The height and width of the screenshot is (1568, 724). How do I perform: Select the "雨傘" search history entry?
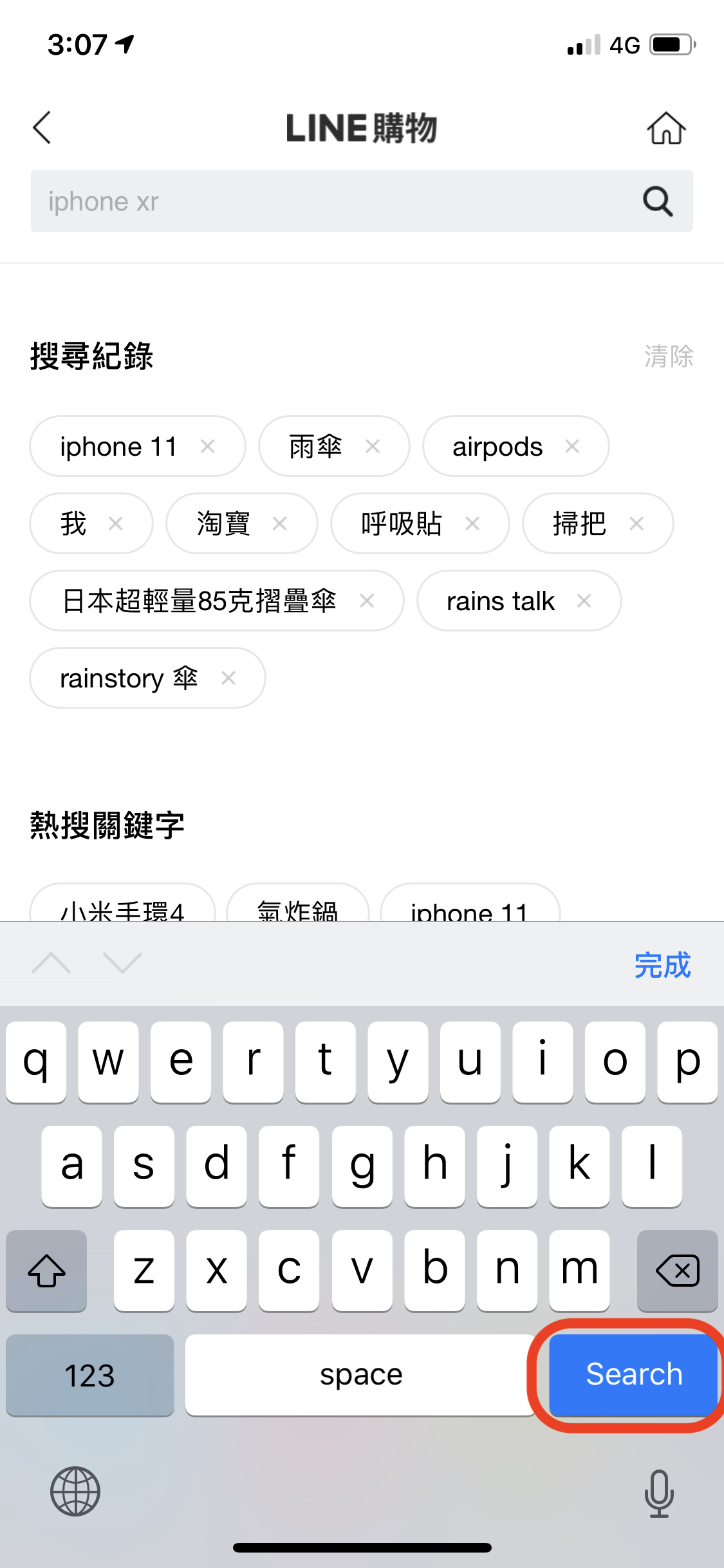(315, 446)
